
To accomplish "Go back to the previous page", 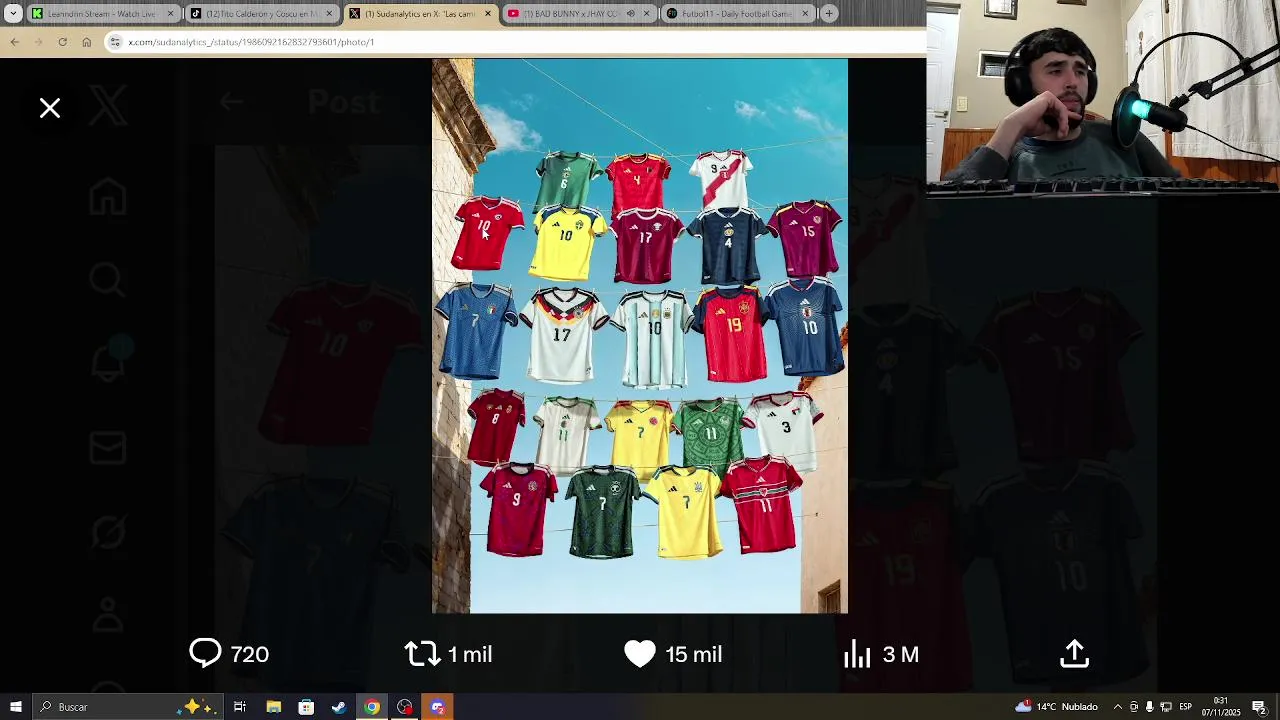I will pyautogui.click(x=15, y=42).
